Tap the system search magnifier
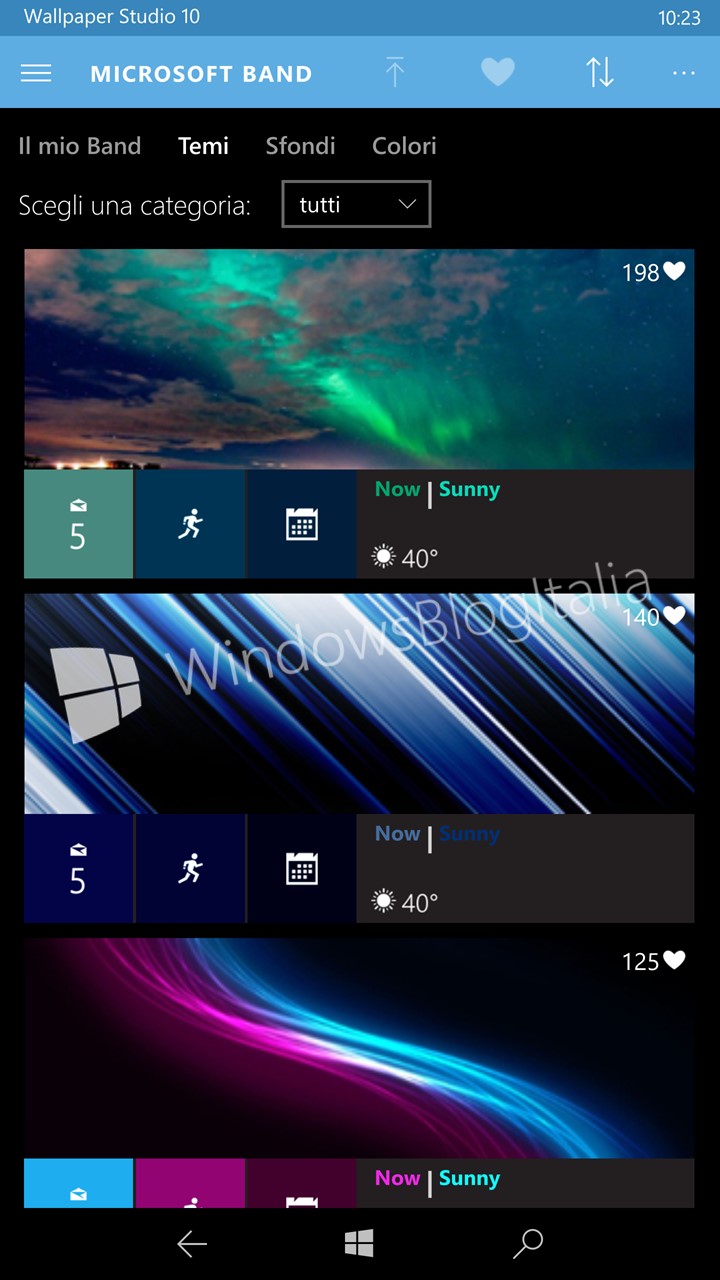720x1280 pixels. (x=527, y=1244)
